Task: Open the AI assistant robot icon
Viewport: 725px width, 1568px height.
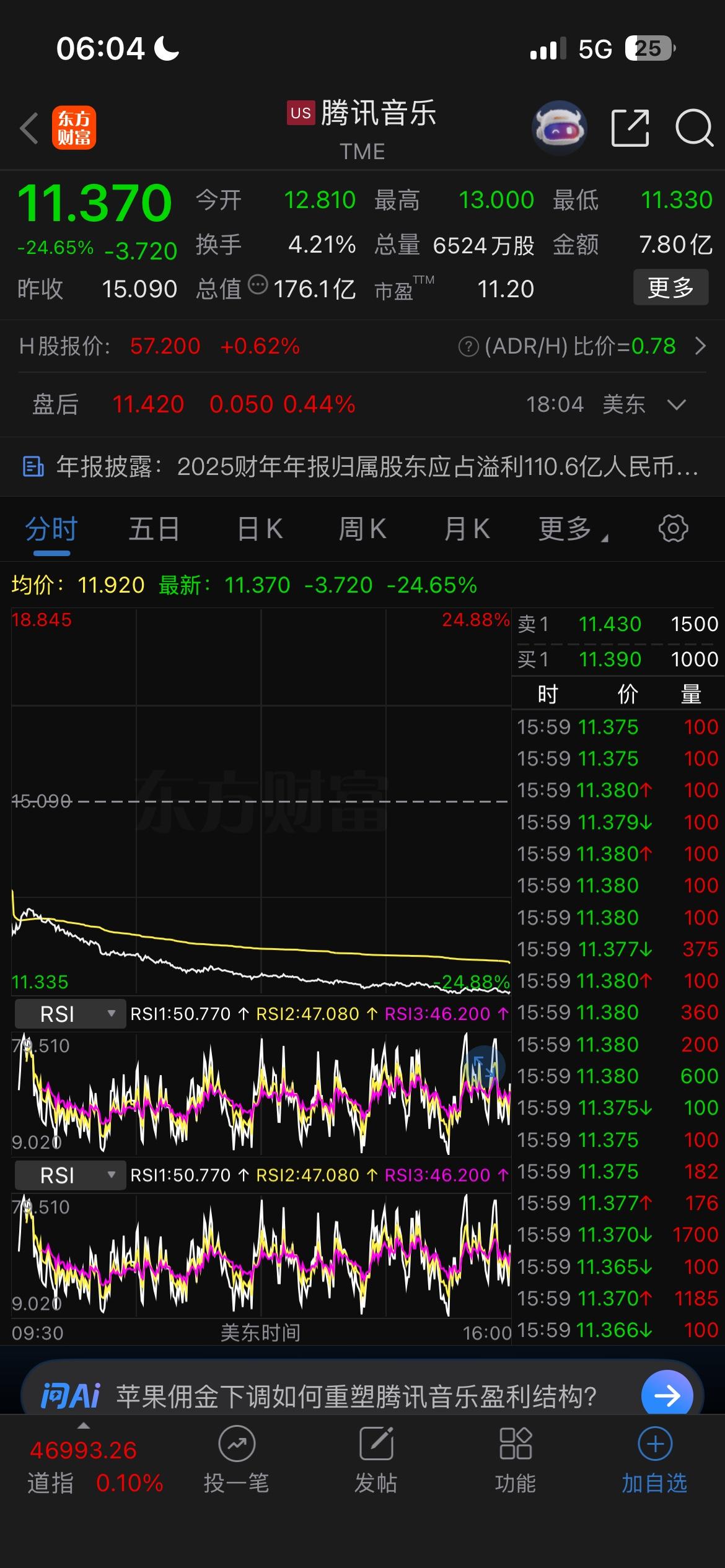Action: [x=558, y=128]
